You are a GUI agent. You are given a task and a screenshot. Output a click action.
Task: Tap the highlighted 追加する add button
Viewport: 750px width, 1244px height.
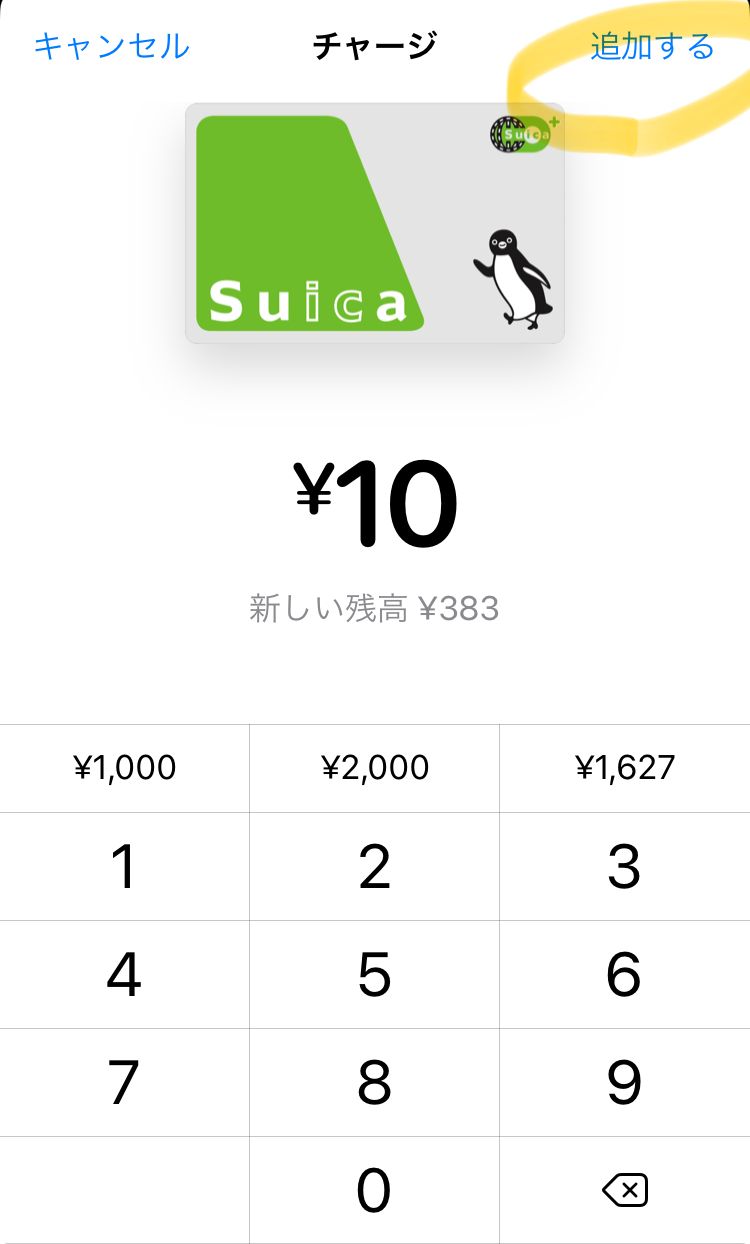pyautogui.click(x=650, y=45)
